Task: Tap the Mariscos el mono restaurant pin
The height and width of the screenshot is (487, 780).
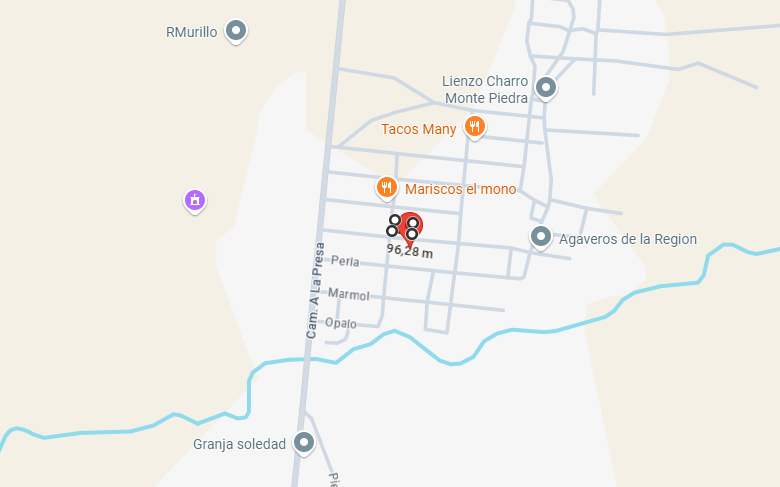Action: 387,187
